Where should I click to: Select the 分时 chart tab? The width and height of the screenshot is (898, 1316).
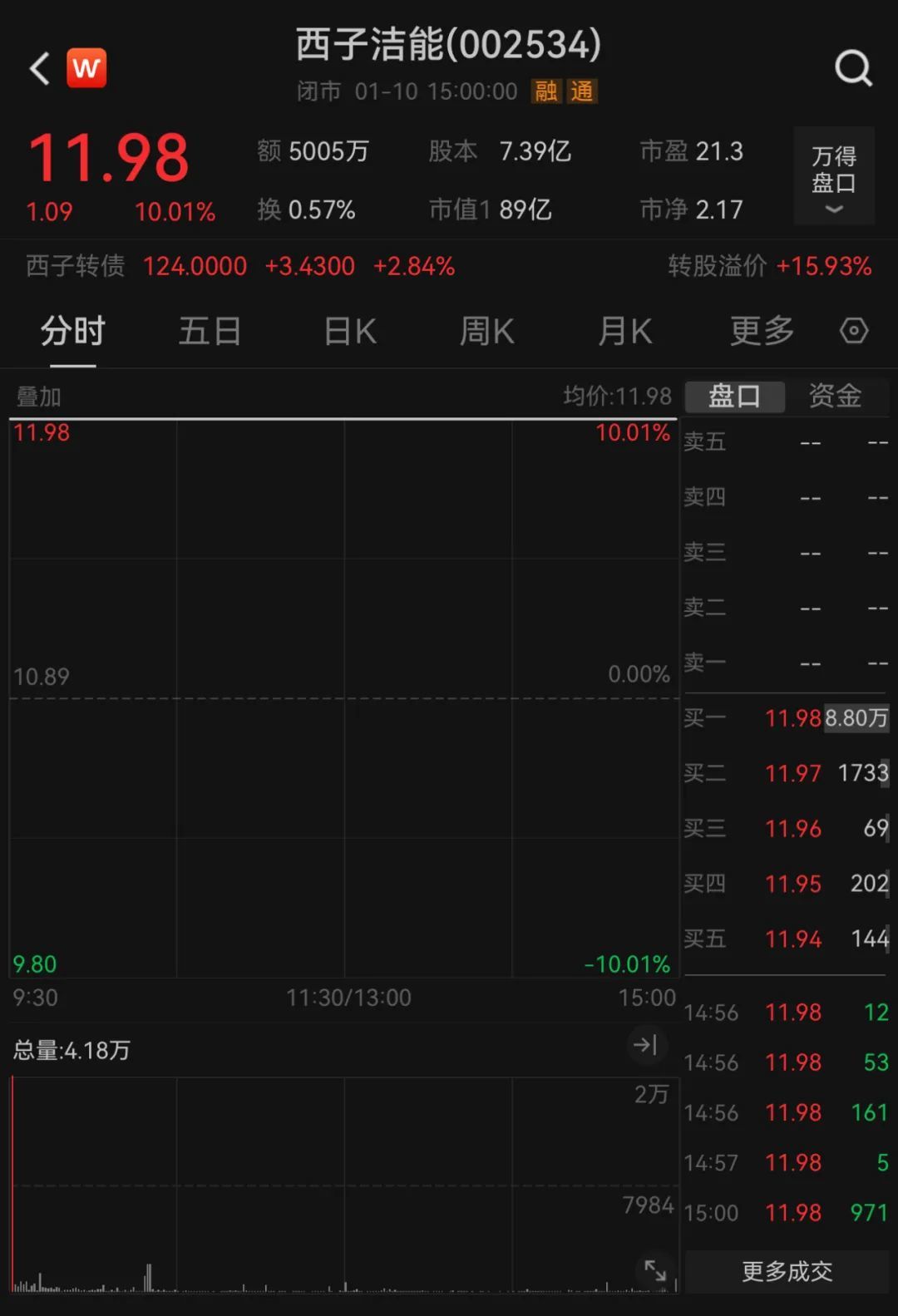tap(72, 332)
